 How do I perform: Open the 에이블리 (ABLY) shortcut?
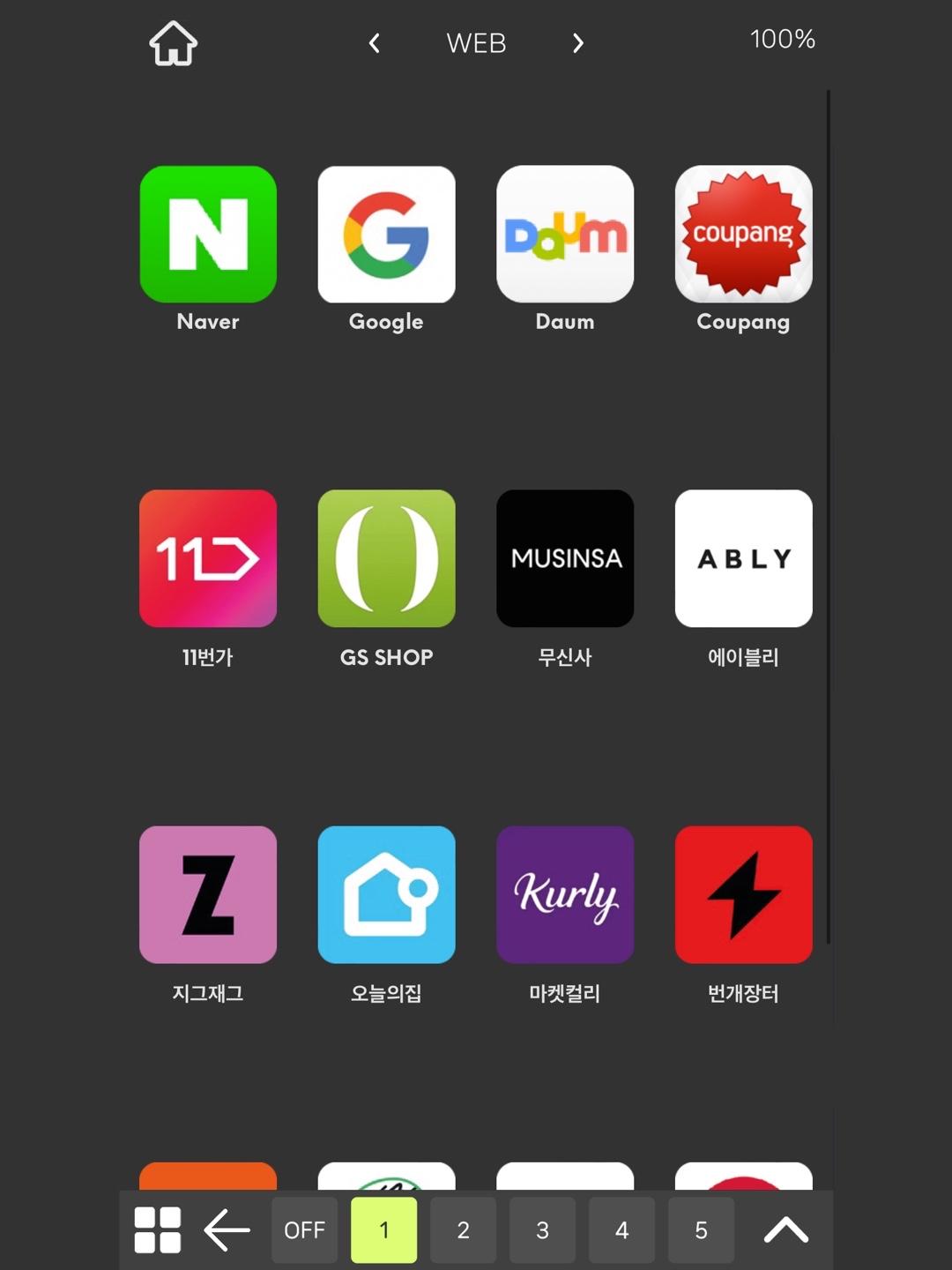(x=743, y=558)
